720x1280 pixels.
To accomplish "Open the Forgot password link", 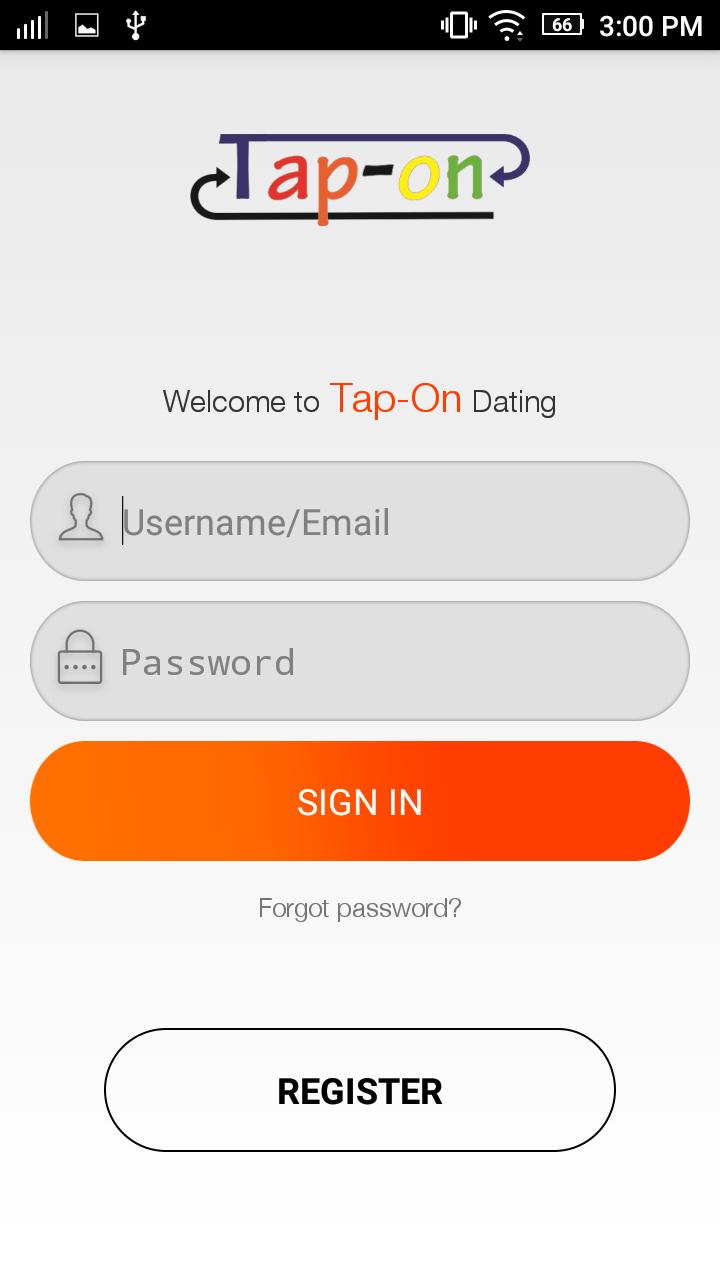I will click(x=360, y=908).
